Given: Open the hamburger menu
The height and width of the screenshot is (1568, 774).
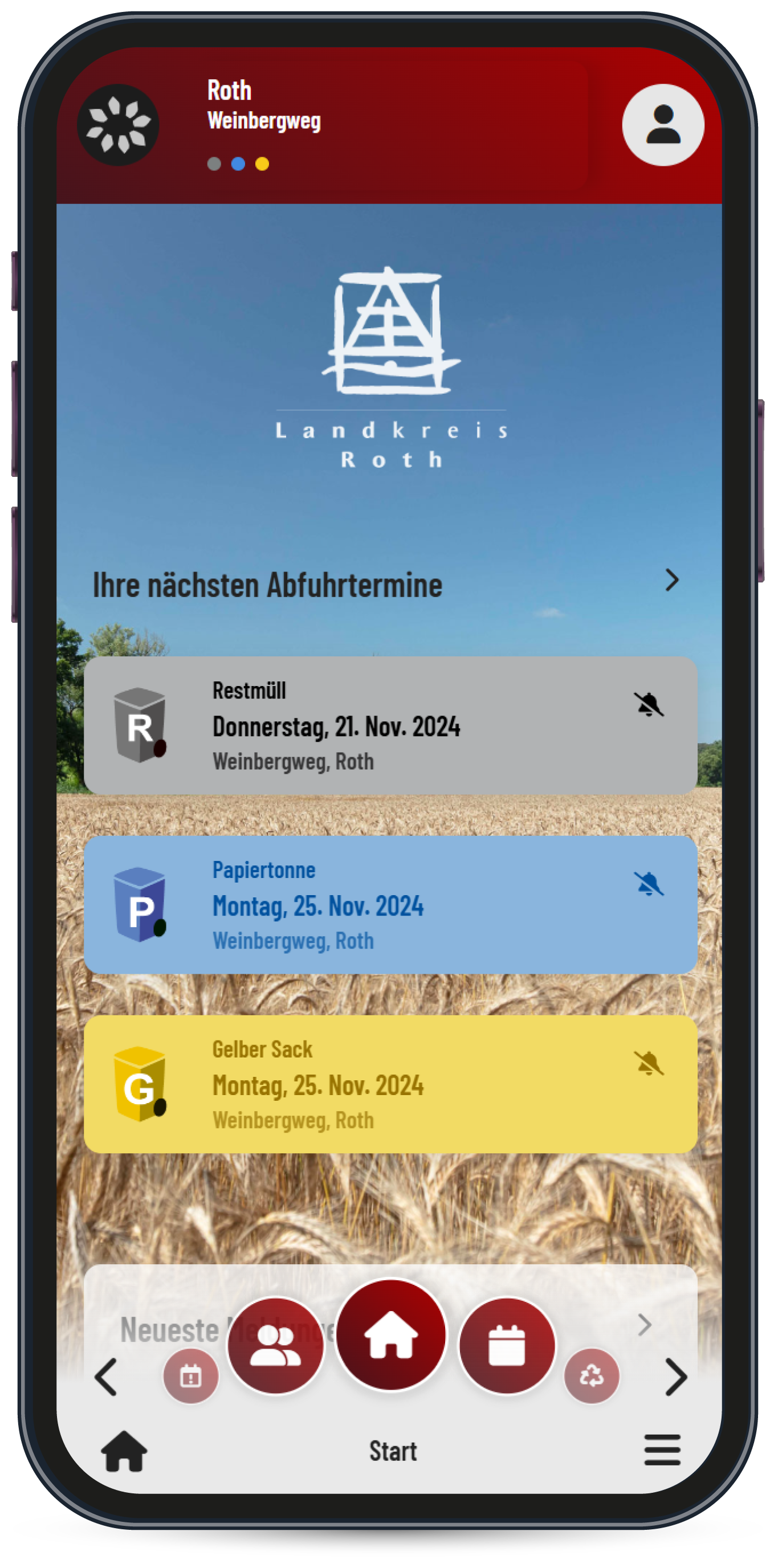Looking at the screenshot, I should point(662,1450).
